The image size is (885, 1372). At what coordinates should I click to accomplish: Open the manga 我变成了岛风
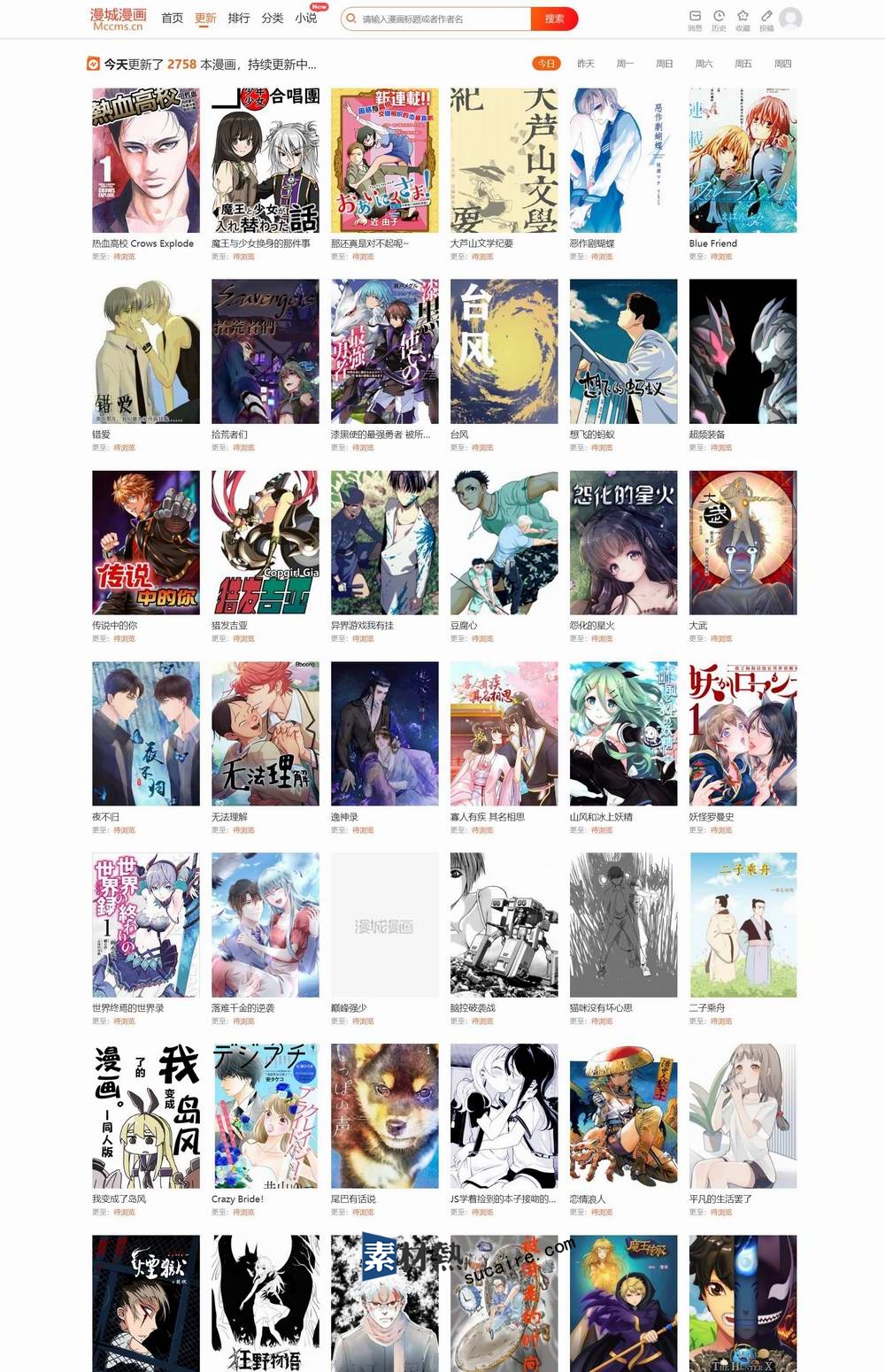point(145,1116)
